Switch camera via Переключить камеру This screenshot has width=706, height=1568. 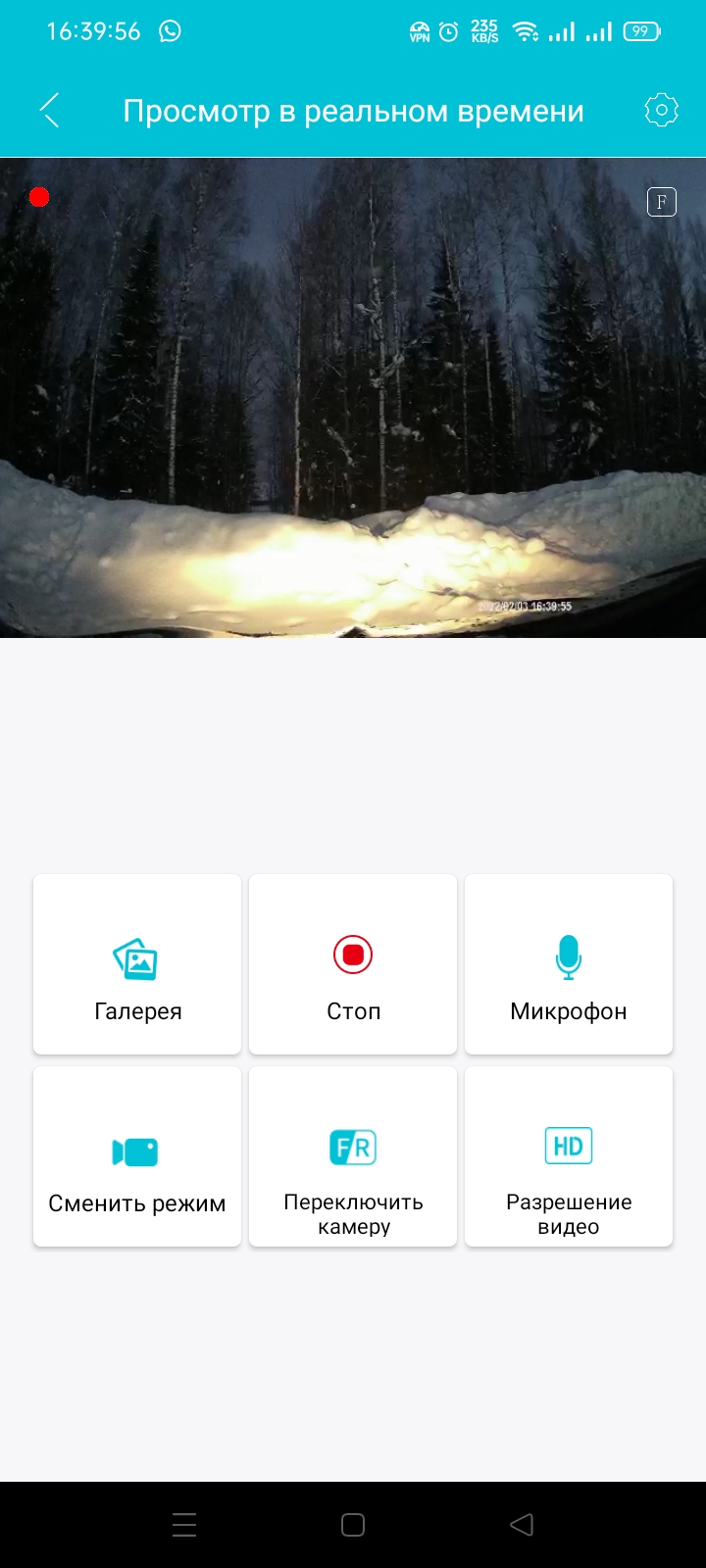[x=353, y=1157]
